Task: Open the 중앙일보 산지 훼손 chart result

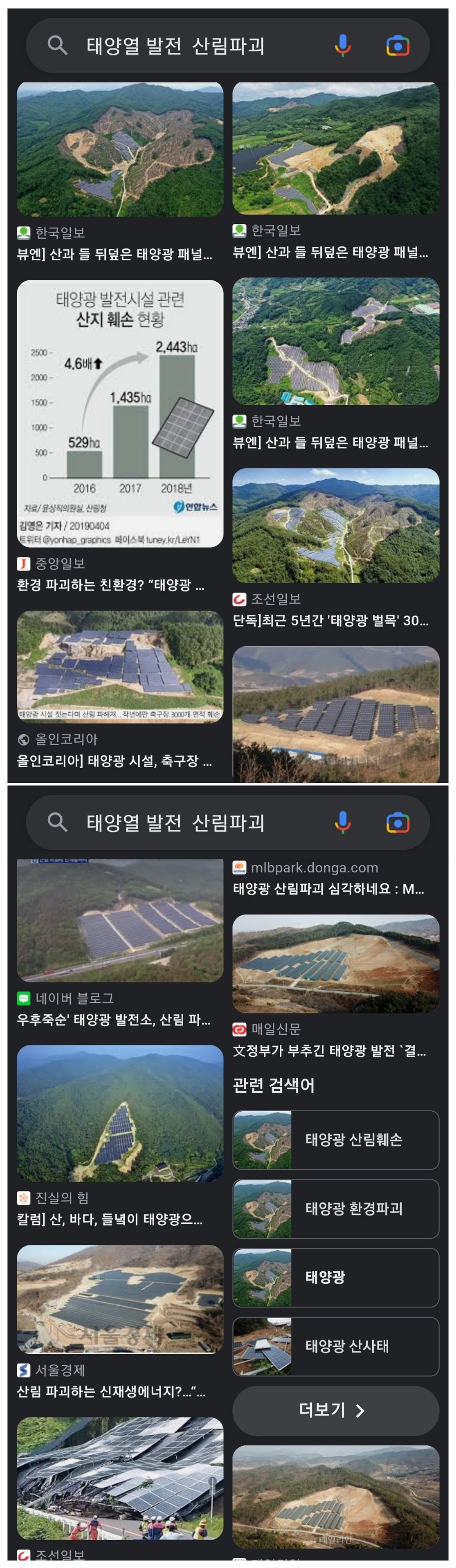Action: pyautogui.click(x=120, y=413)
